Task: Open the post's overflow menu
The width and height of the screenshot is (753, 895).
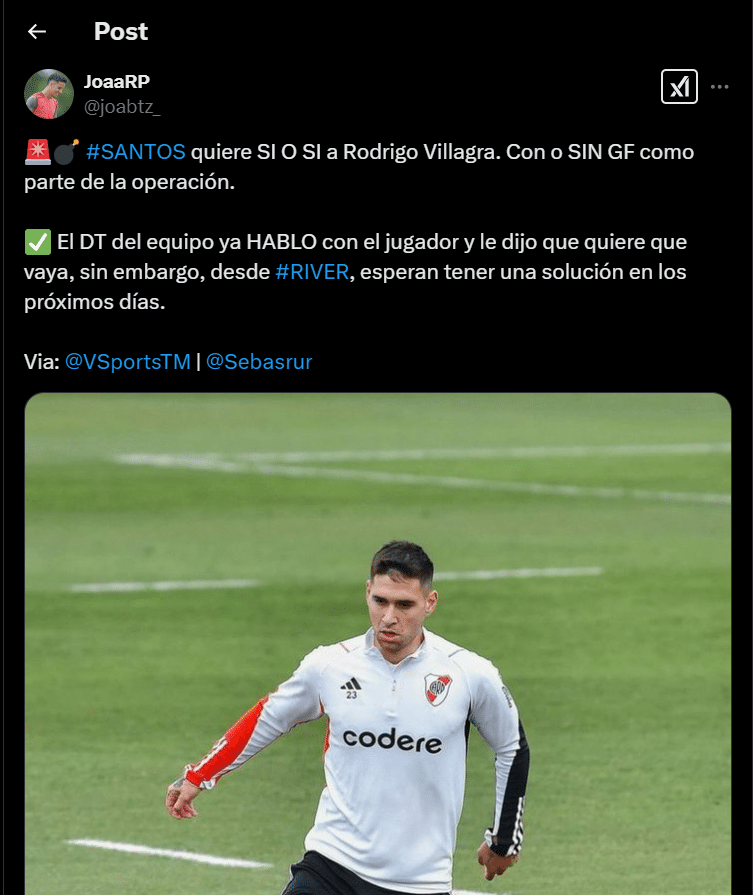Action: pyautogui.click(x=719, y=87)
